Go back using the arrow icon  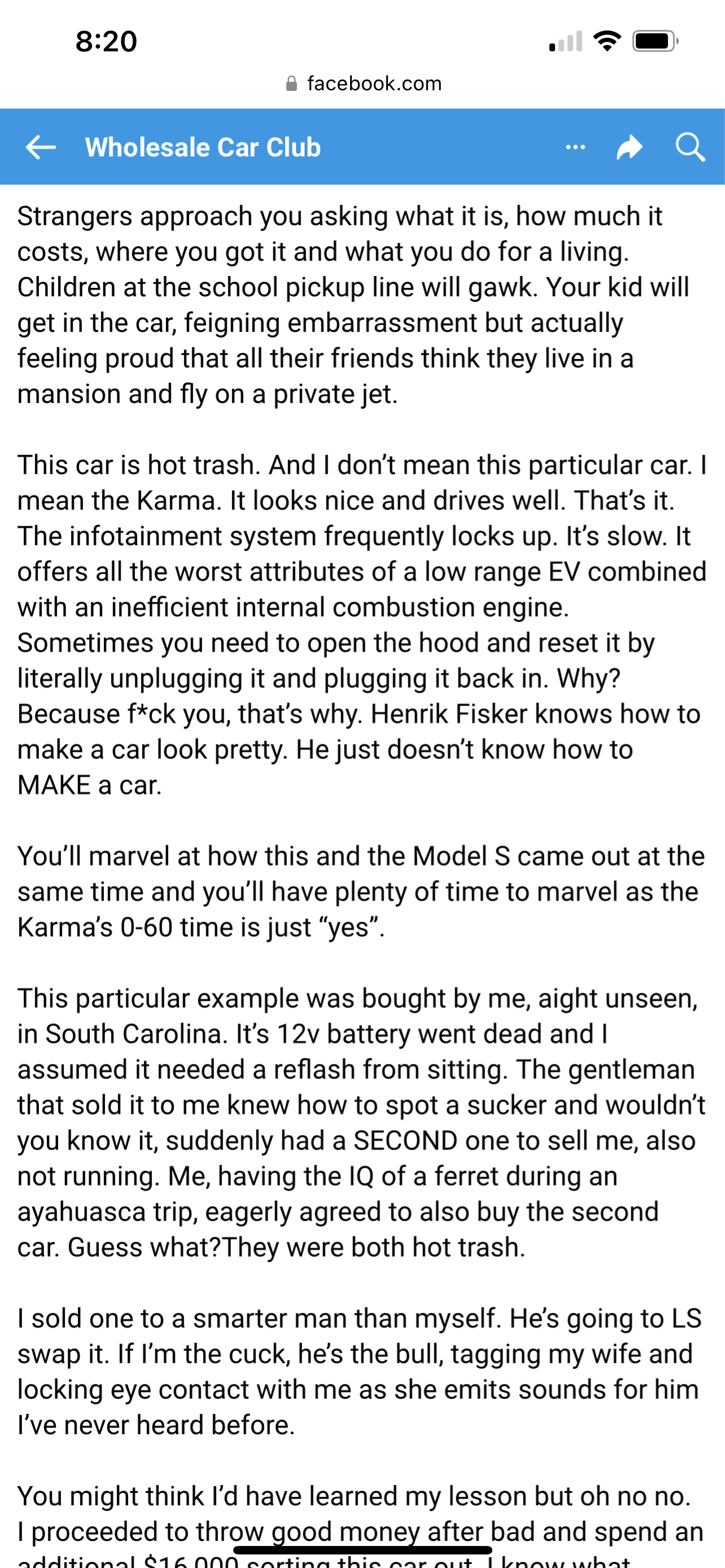[41, 147]
